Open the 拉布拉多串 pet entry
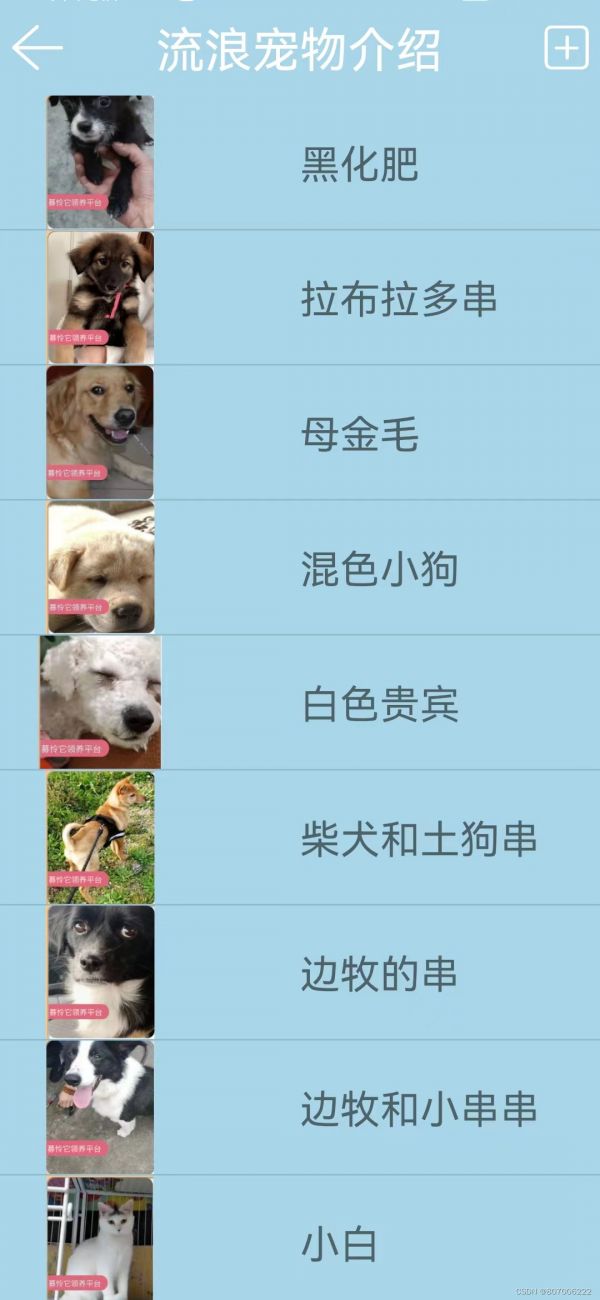Viewport: 600px width, 1300px height. tap(399, 299)
